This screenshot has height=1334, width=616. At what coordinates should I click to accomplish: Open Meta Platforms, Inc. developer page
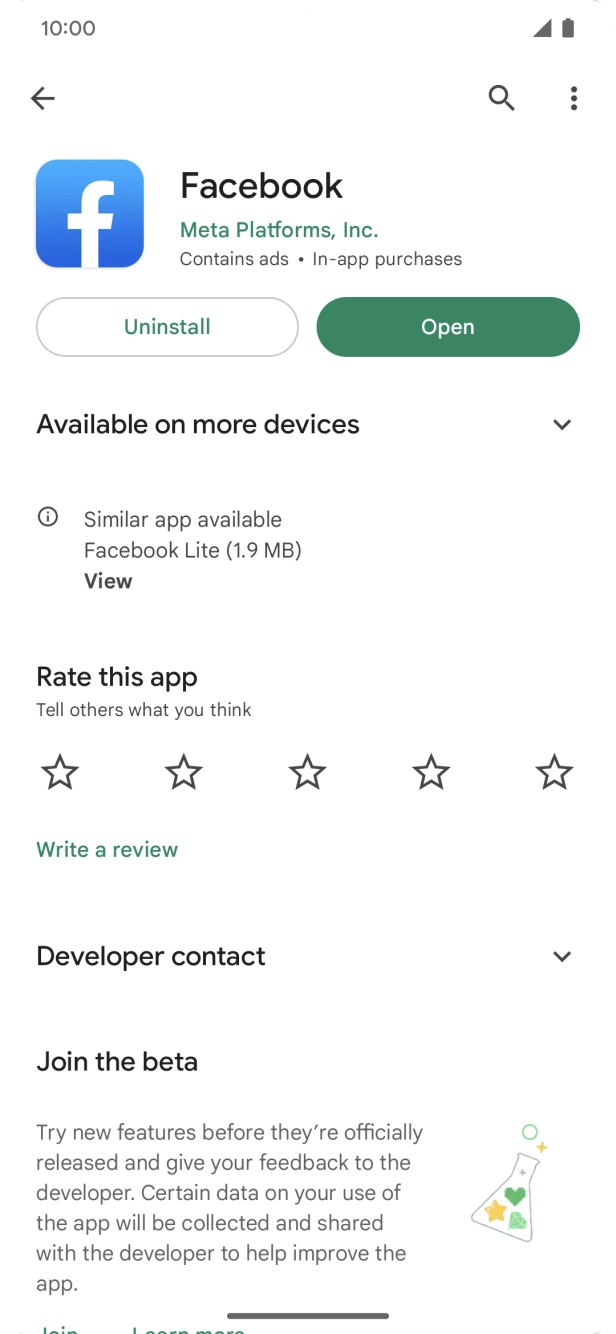pos(279,230)
